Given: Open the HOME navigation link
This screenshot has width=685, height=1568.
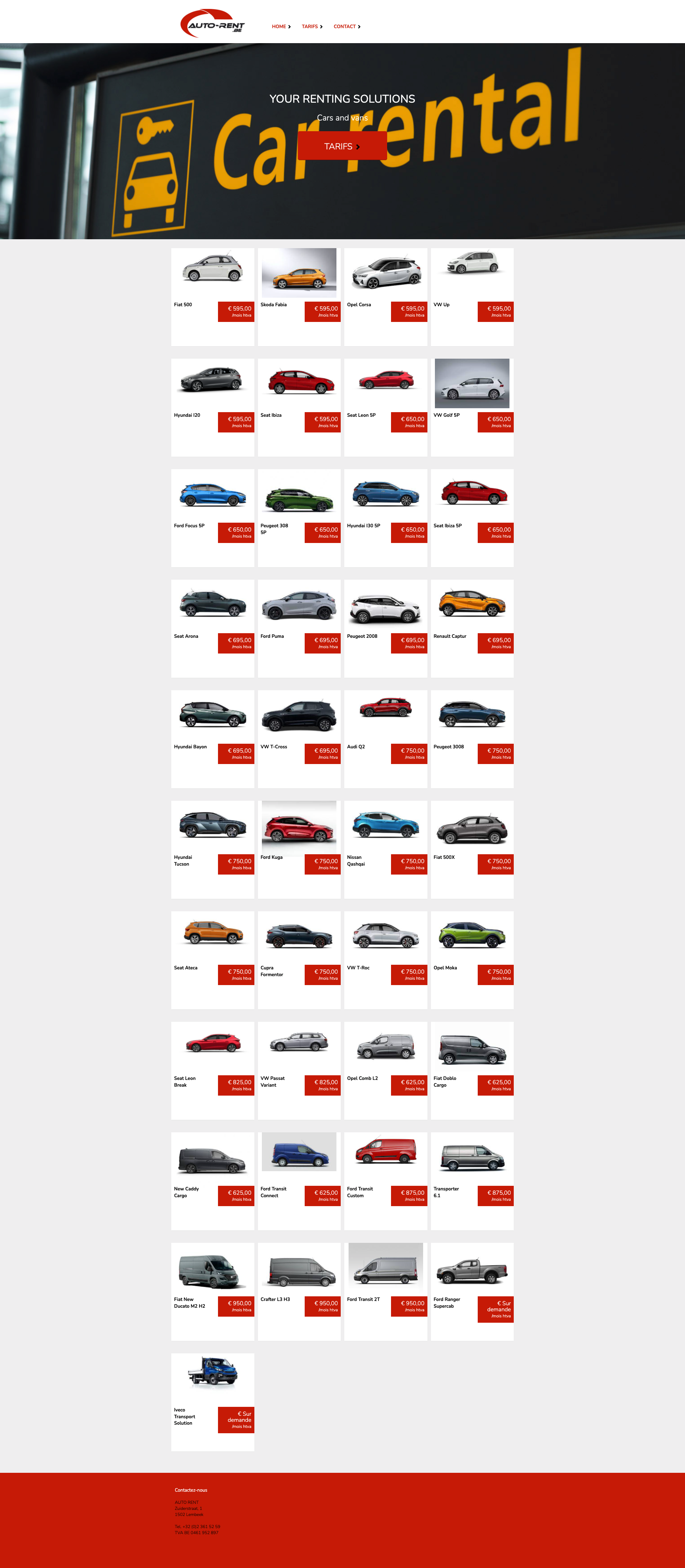Looking at the screenshot, I should 281,27.
